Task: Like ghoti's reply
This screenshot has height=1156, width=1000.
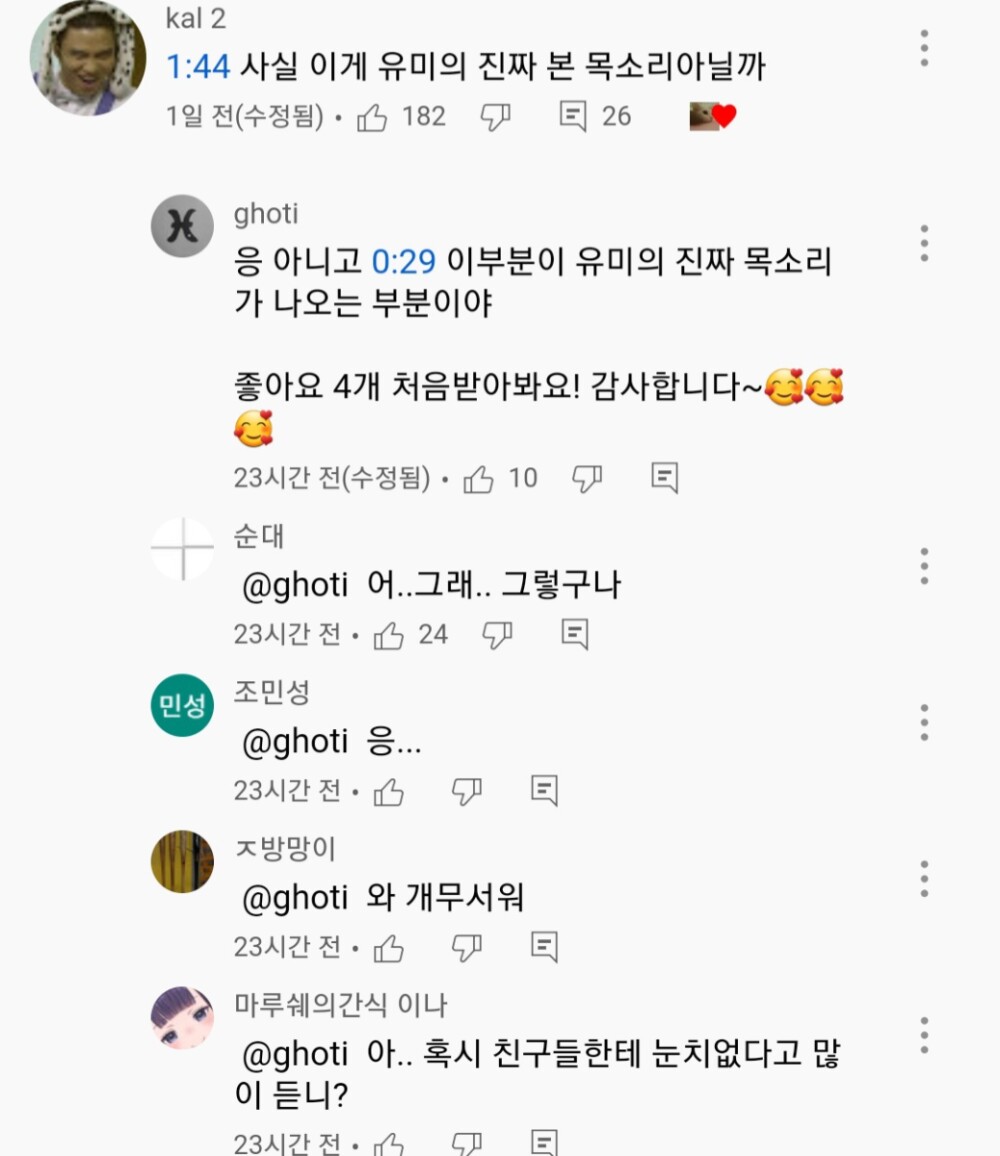Action: 479,479
